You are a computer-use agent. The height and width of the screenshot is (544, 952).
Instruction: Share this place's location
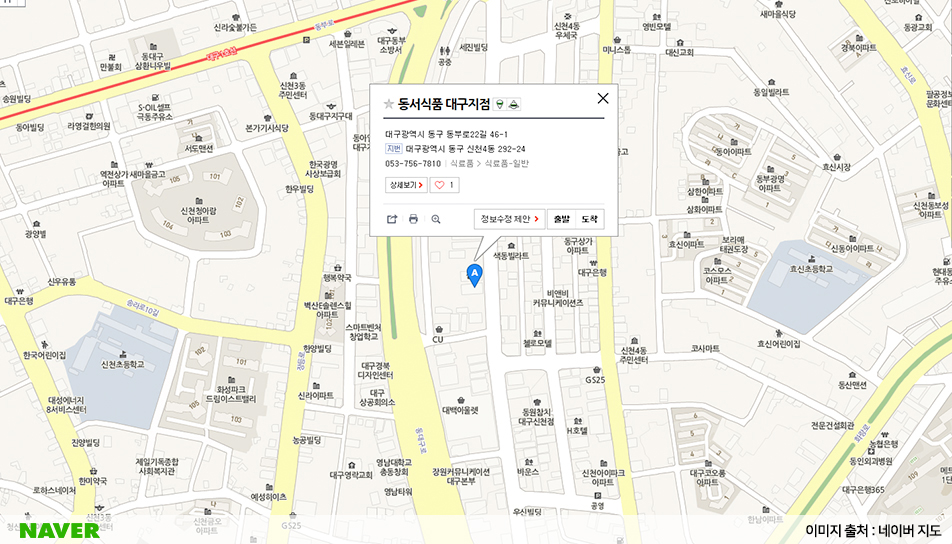tap(392, 219)
